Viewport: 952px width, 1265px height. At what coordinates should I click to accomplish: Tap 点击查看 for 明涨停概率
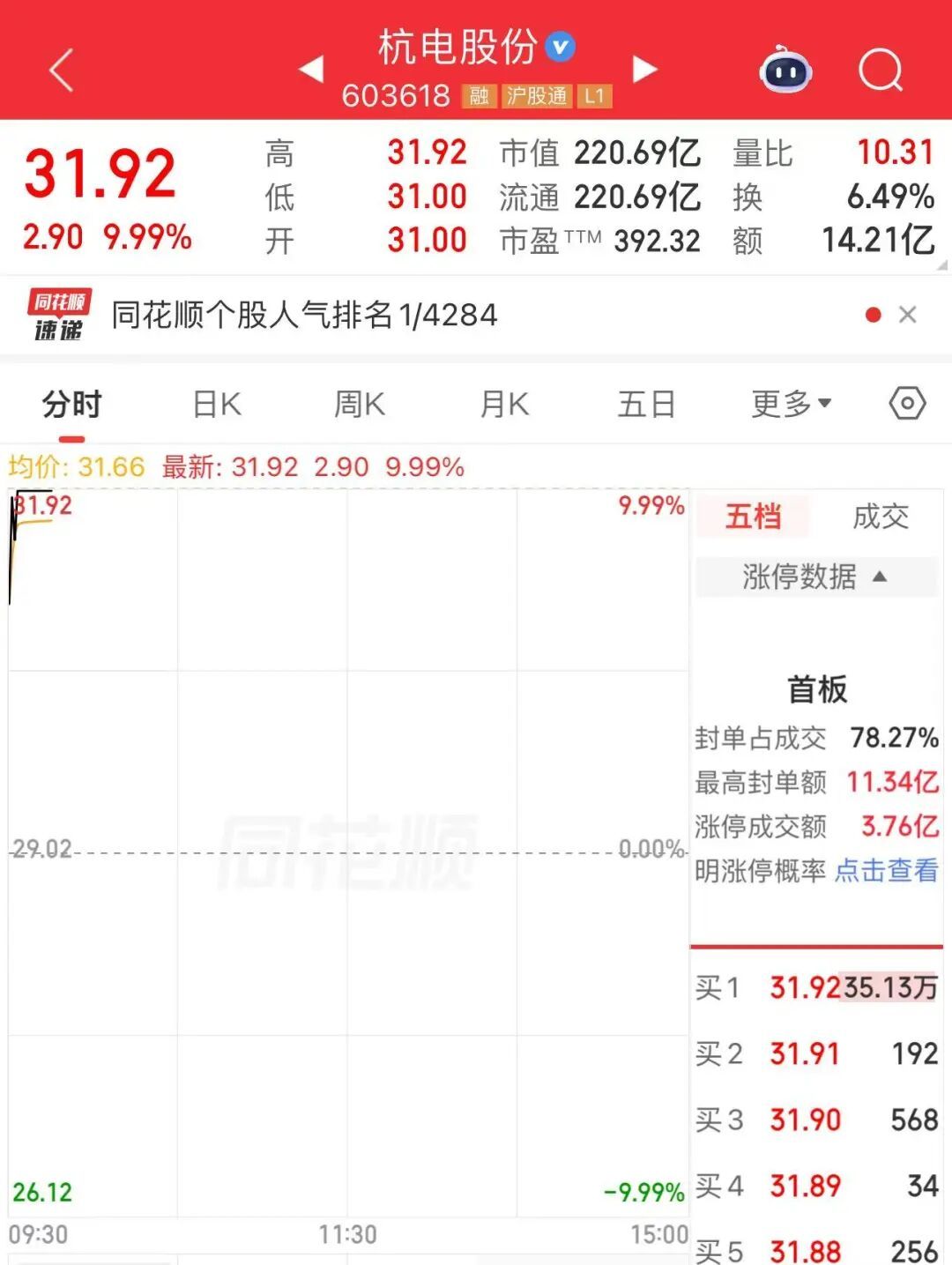pos(886,871)
